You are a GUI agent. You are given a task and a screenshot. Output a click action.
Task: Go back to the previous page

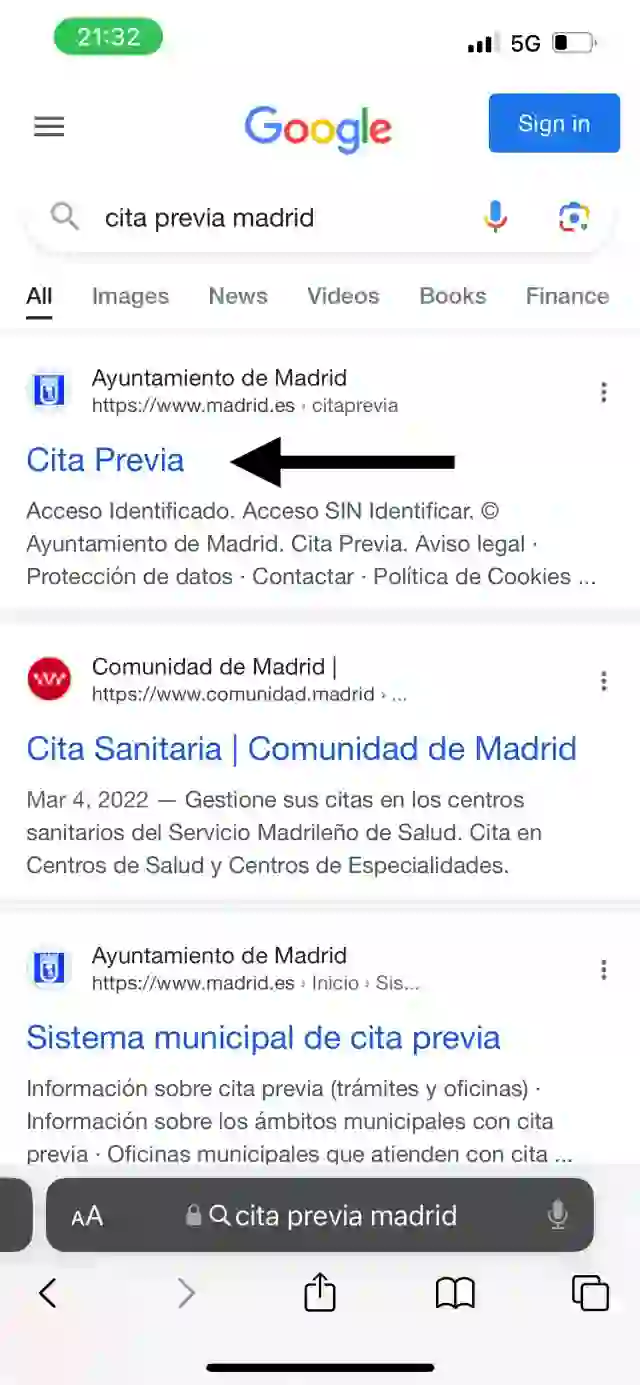pyautogui.click(x=47, y=1293)
